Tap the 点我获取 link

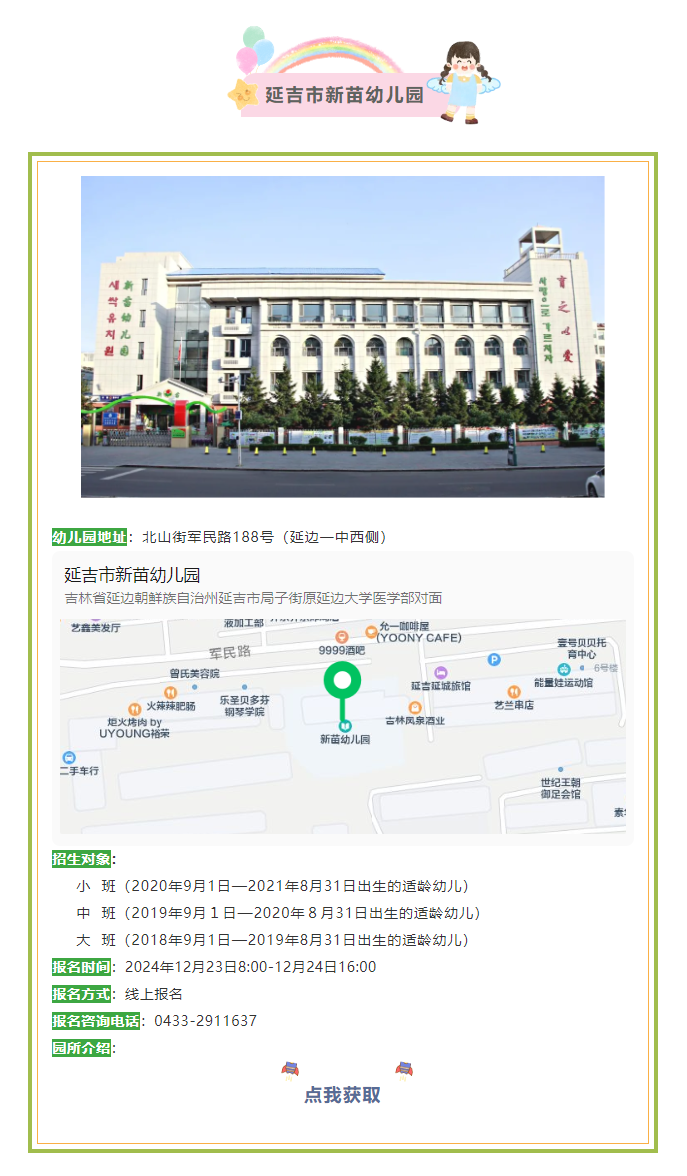[x=343, y=1095]
